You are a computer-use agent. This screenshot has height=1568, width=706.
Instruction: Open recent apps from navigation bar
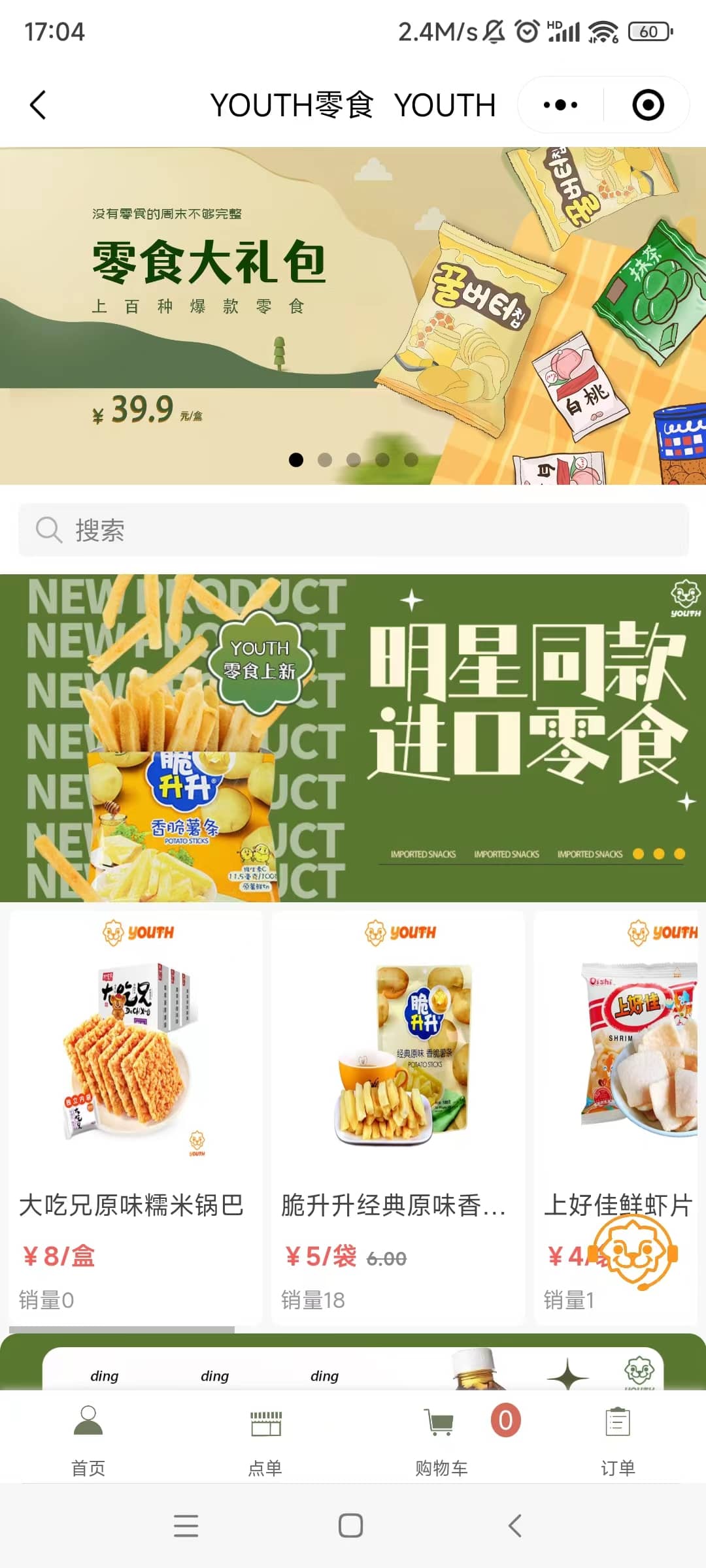click(186, 1526)
